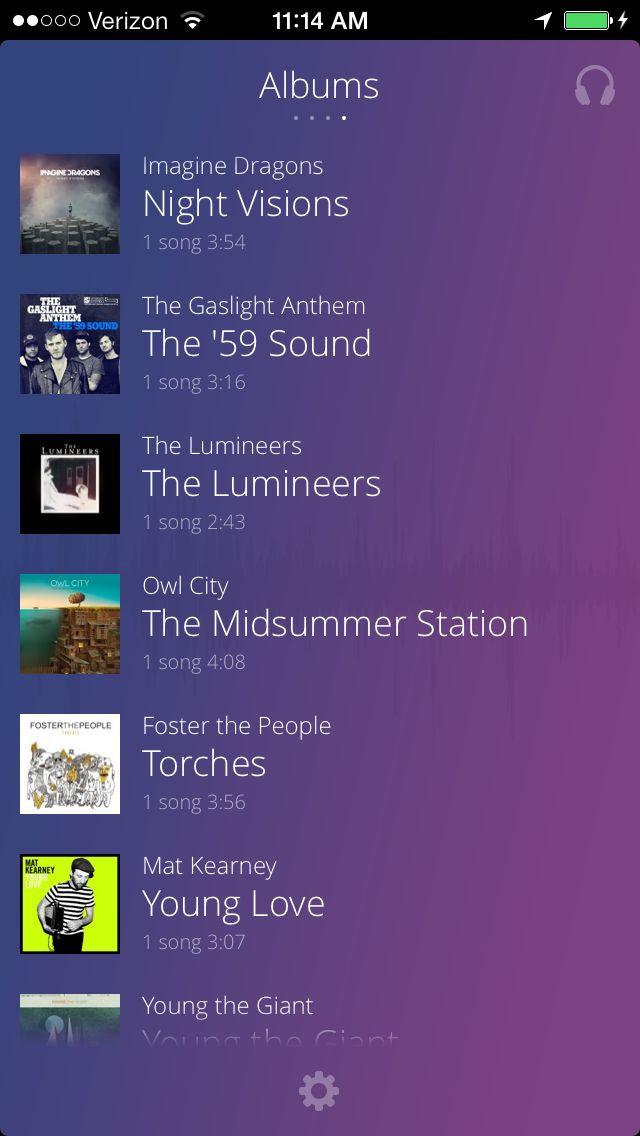640x1136 pixels.
Task: Select Young Love by Mat Kearney
Action: coord(233,904)
